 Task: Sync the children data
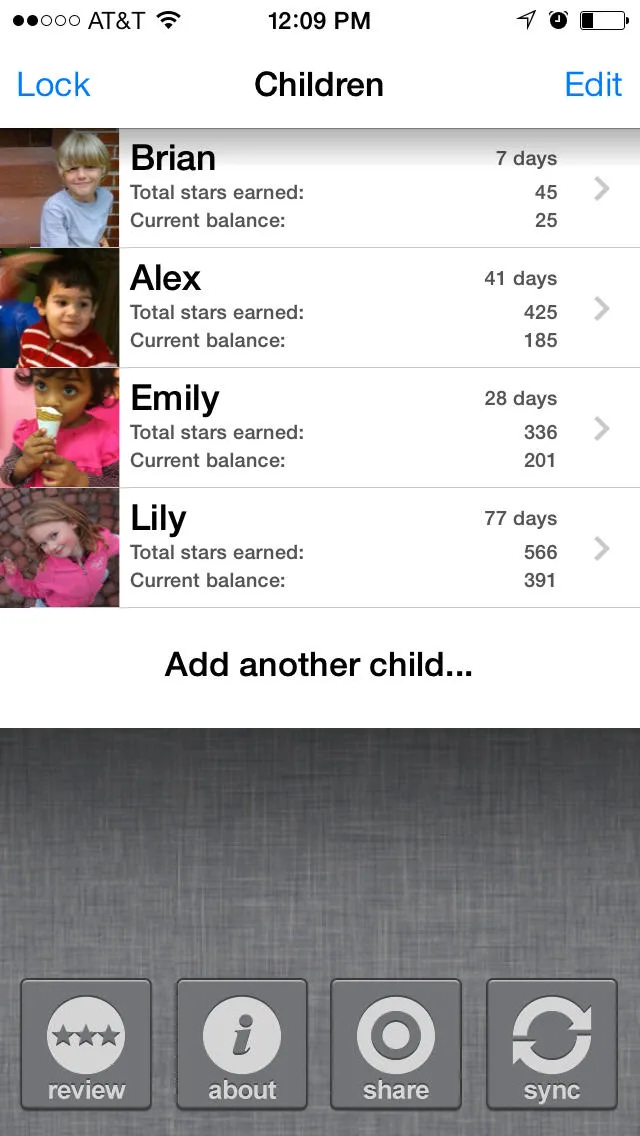coord(552,1044)
